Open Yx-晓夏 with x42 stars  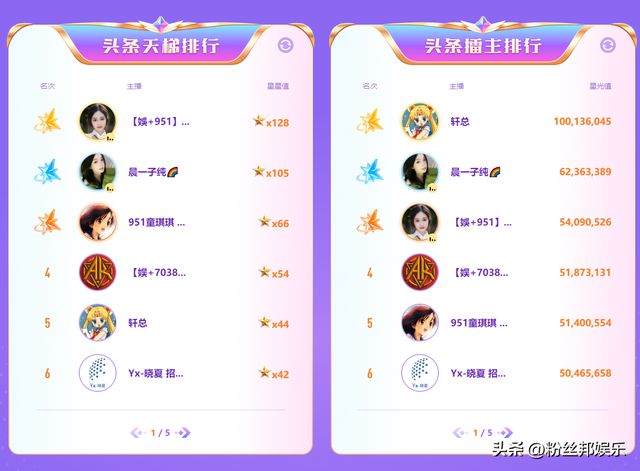[x=158, y=373]
